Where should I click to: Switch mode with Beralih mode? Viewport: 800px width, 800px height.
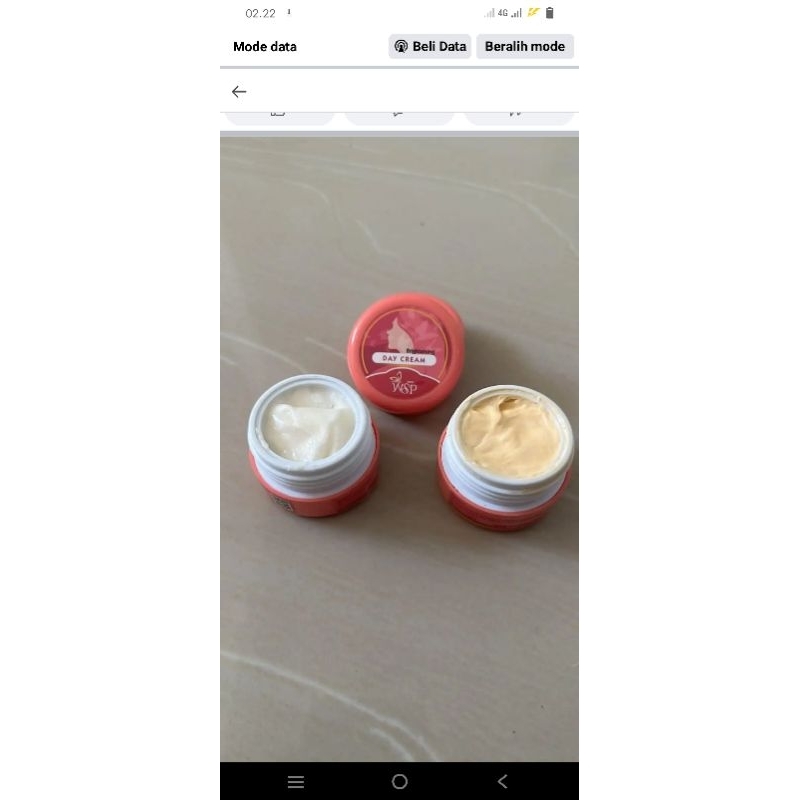click(524, 46)
